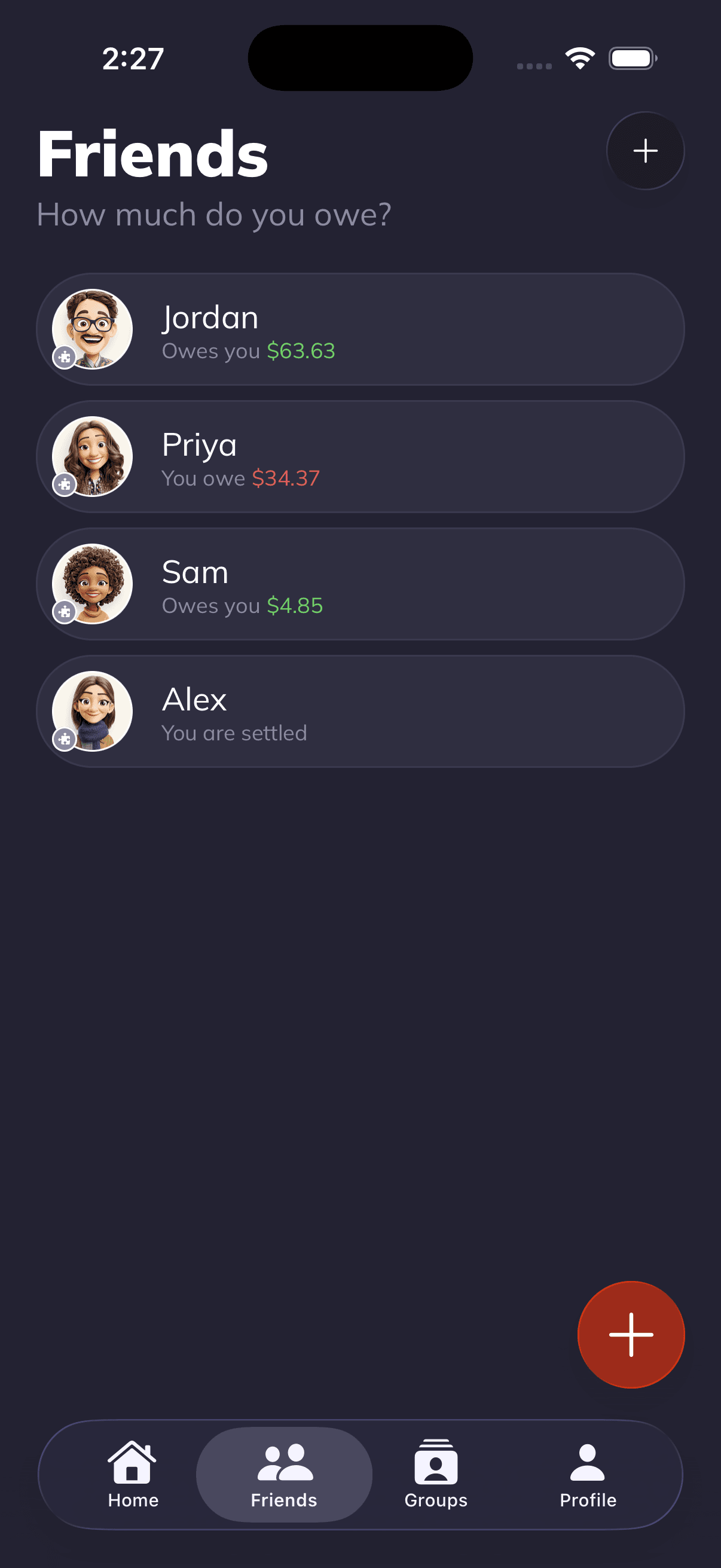Switch to the Home tab
Image resolution: width=721 pixels, height=1568 pixels.
[x=133, y=1474]
